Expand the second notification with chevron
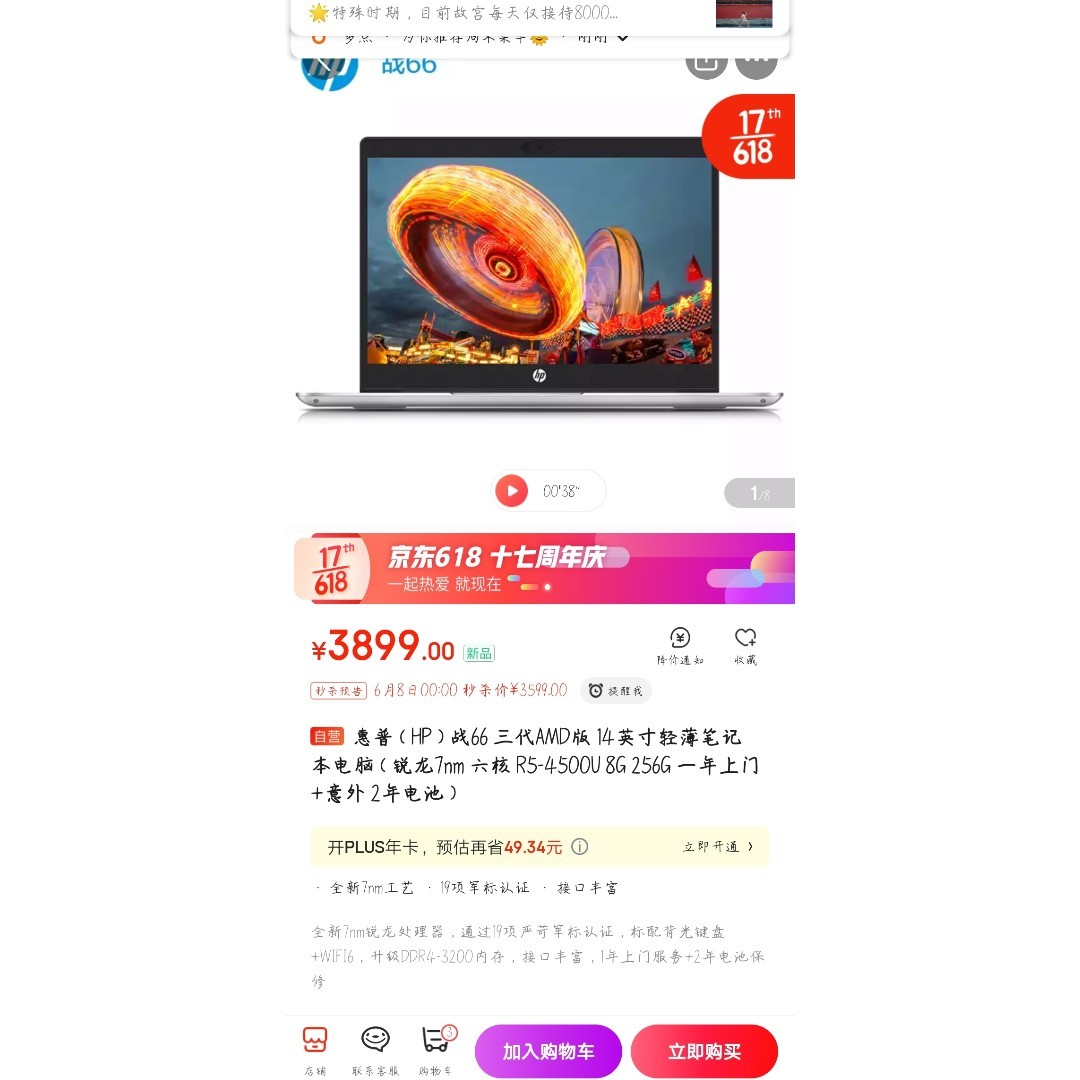 pyautogui.click(x=622, y=39)
